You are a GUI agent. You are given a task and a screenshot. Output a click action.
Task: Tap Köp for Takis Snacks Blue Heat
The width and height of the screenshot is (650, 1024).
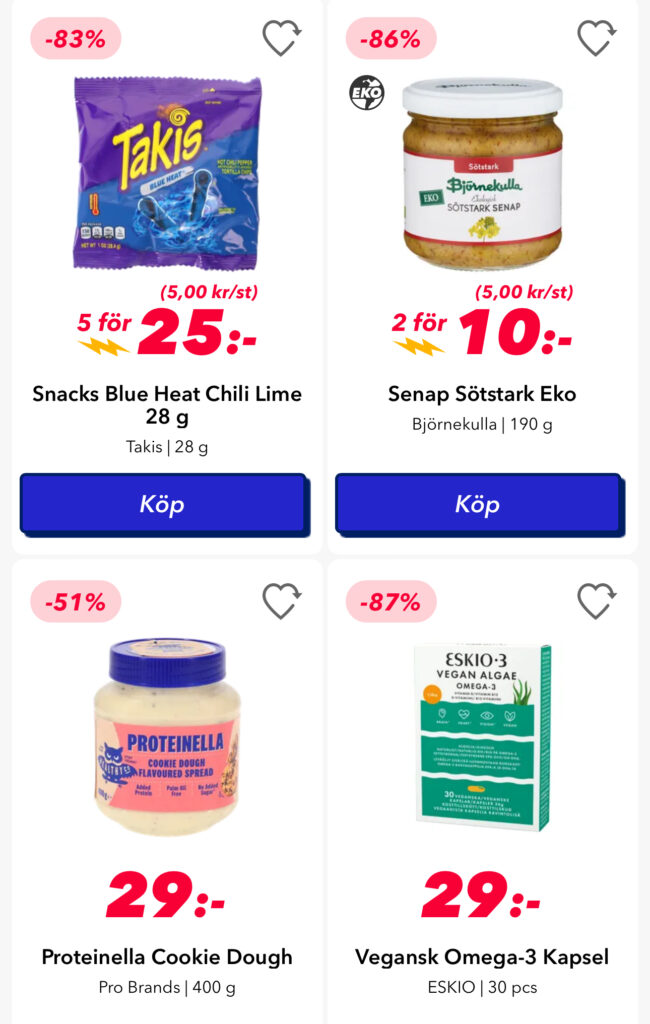pos(163,504)
